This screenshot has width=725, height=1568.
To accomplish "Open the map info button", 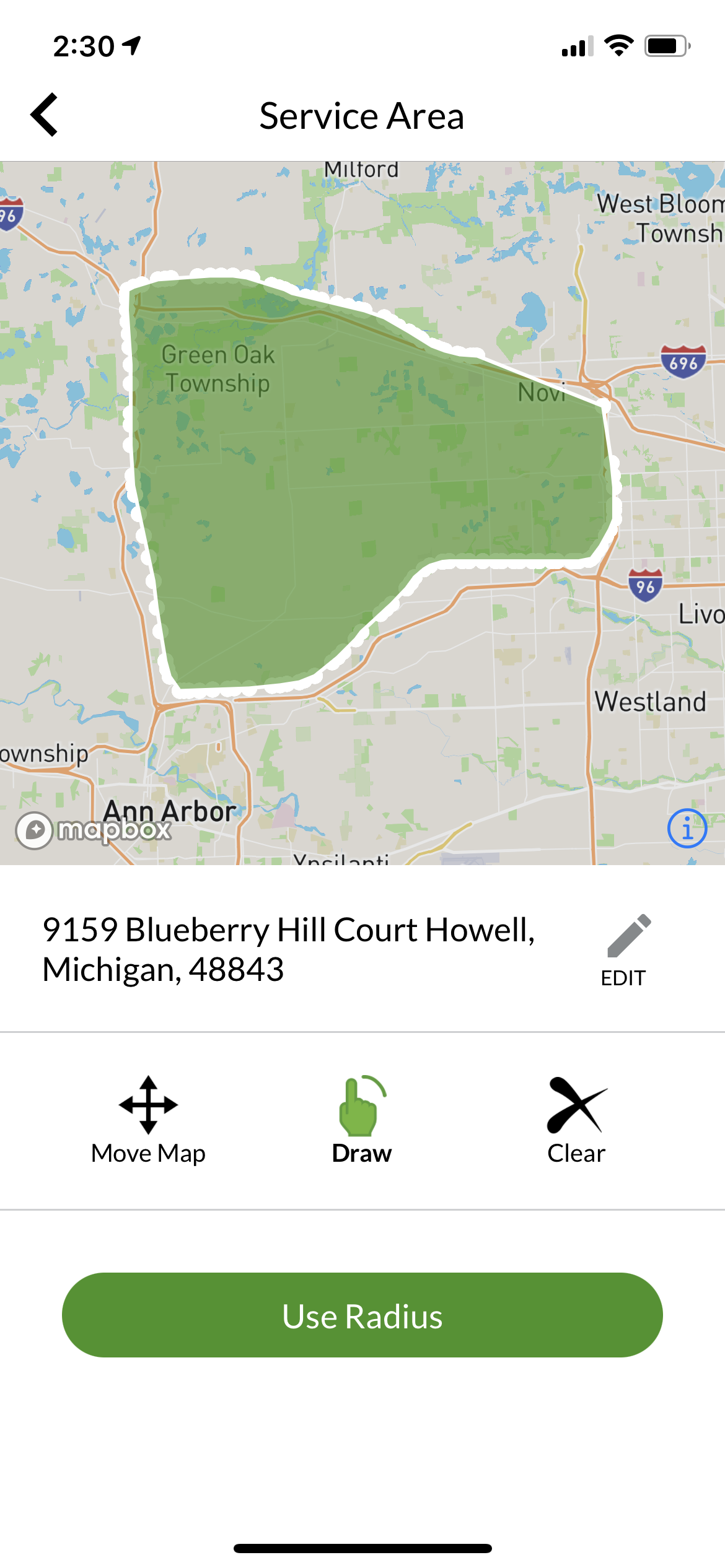I will pos(687,828).
